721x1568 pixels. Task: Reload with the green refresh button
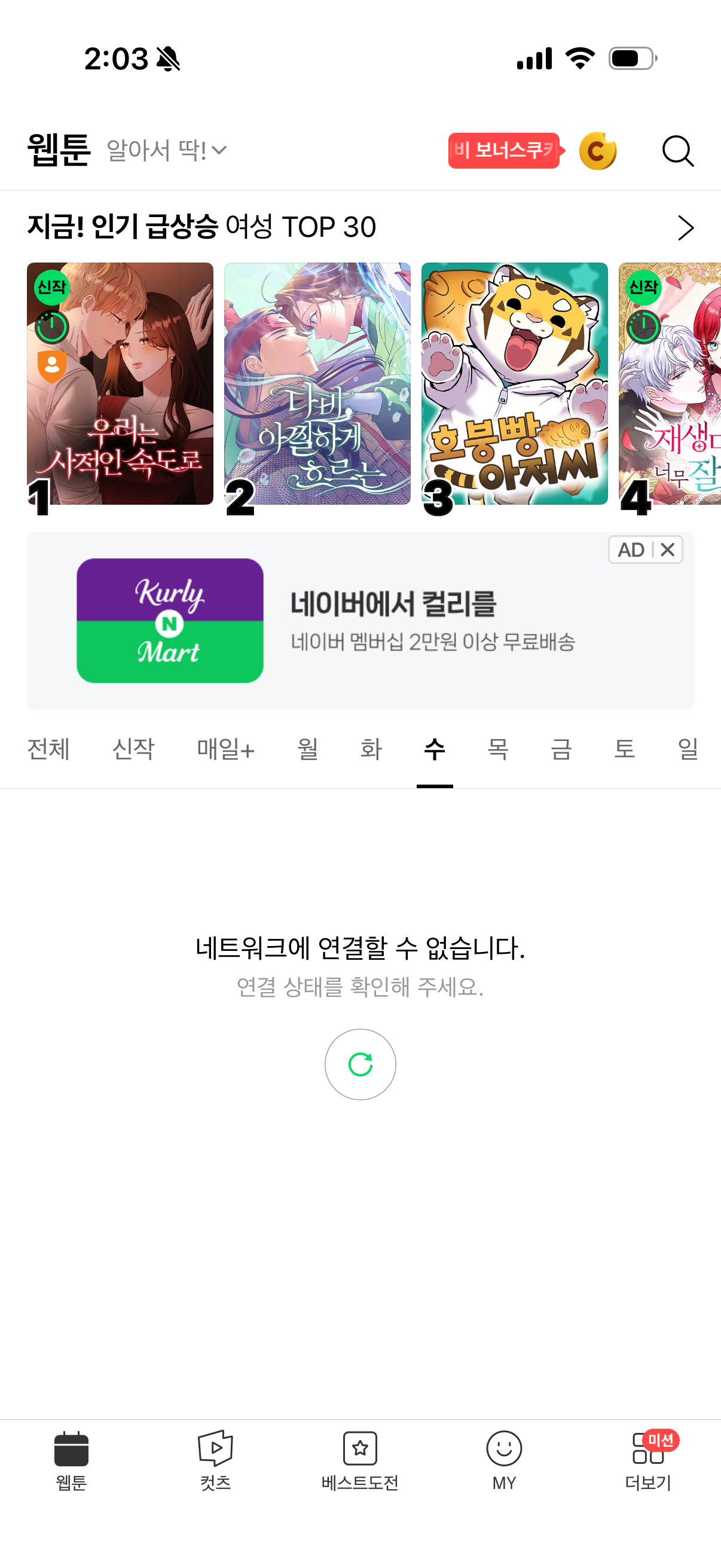point(360,1064)
